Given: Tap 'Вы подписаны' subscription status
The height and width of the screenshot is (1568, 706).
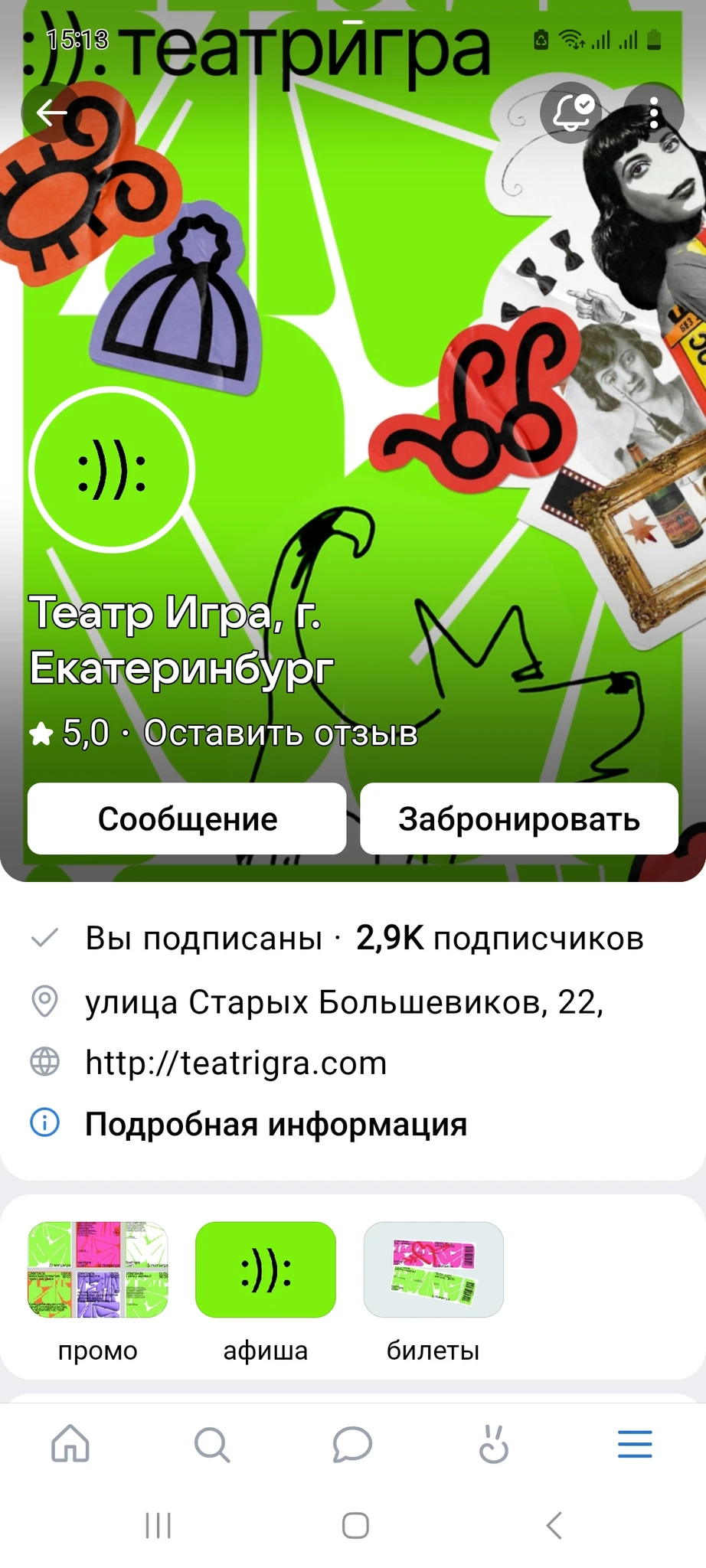Looking at the screenshot, I should [x=203, y=938].
